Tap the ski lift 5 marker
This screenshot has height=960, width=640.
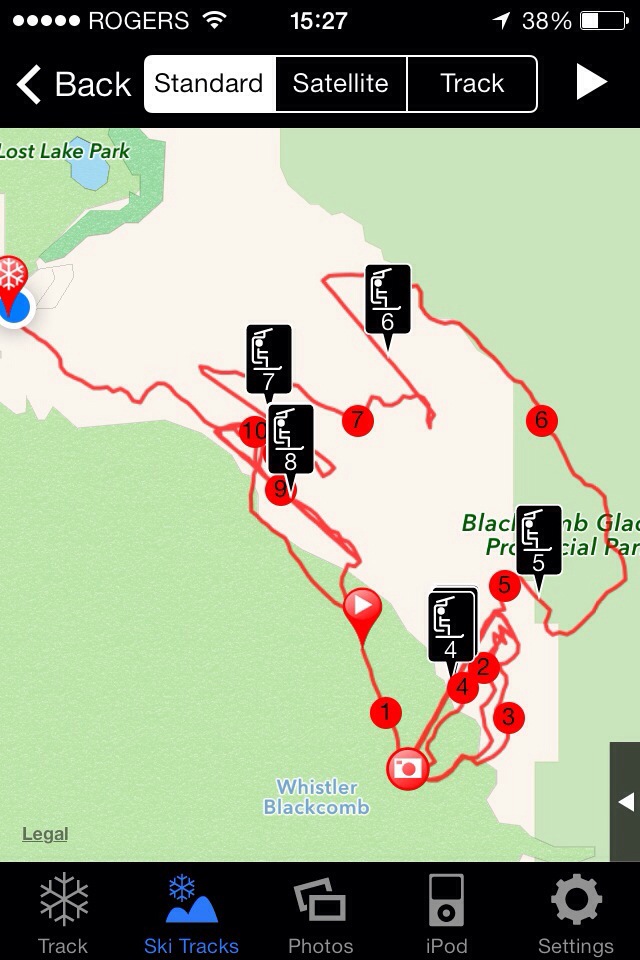click(538, 541)
